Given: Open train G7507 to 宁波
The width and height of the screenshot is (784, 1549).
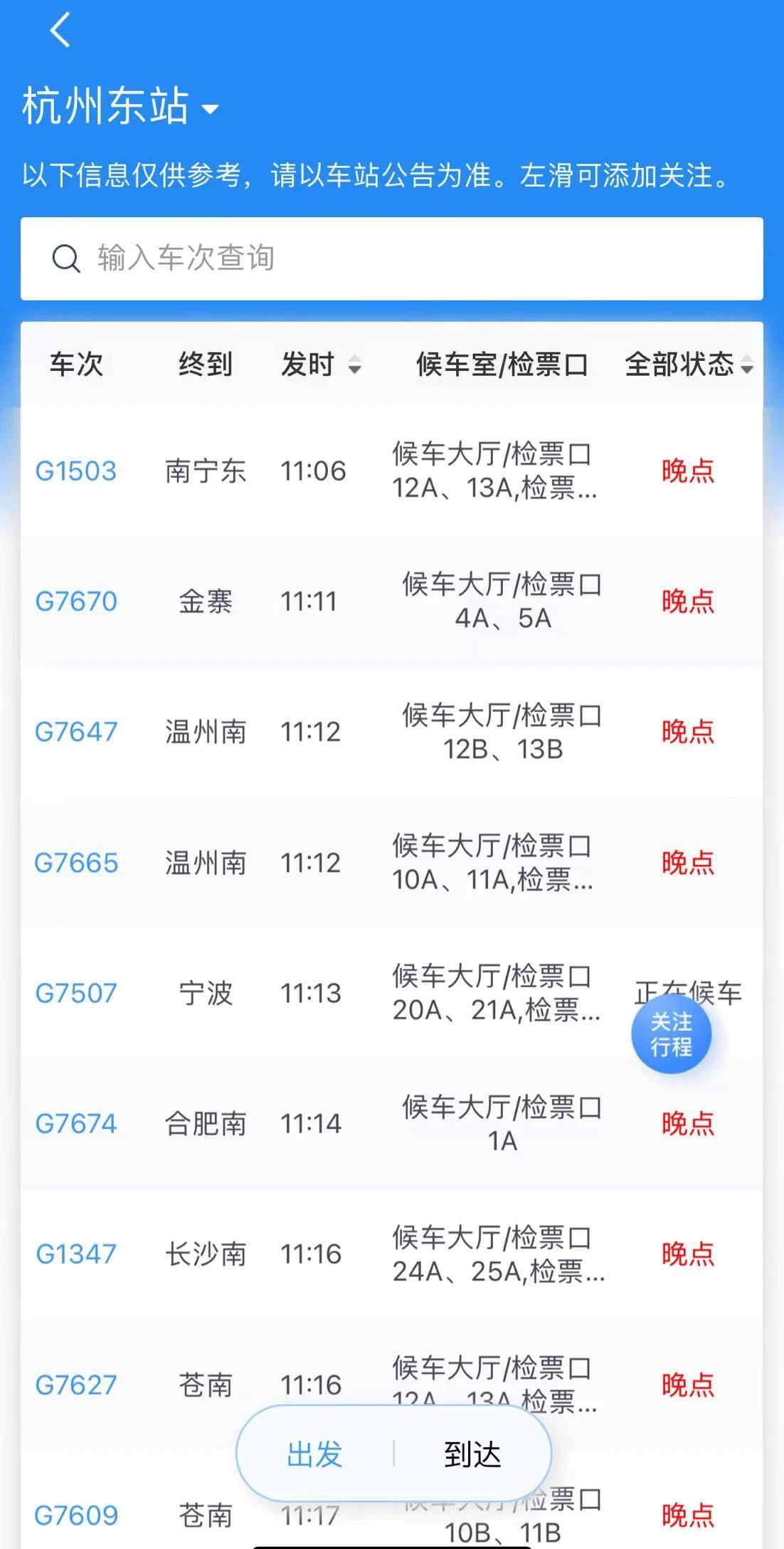Looking at the screenshot, I should click(x=76, y=993).
